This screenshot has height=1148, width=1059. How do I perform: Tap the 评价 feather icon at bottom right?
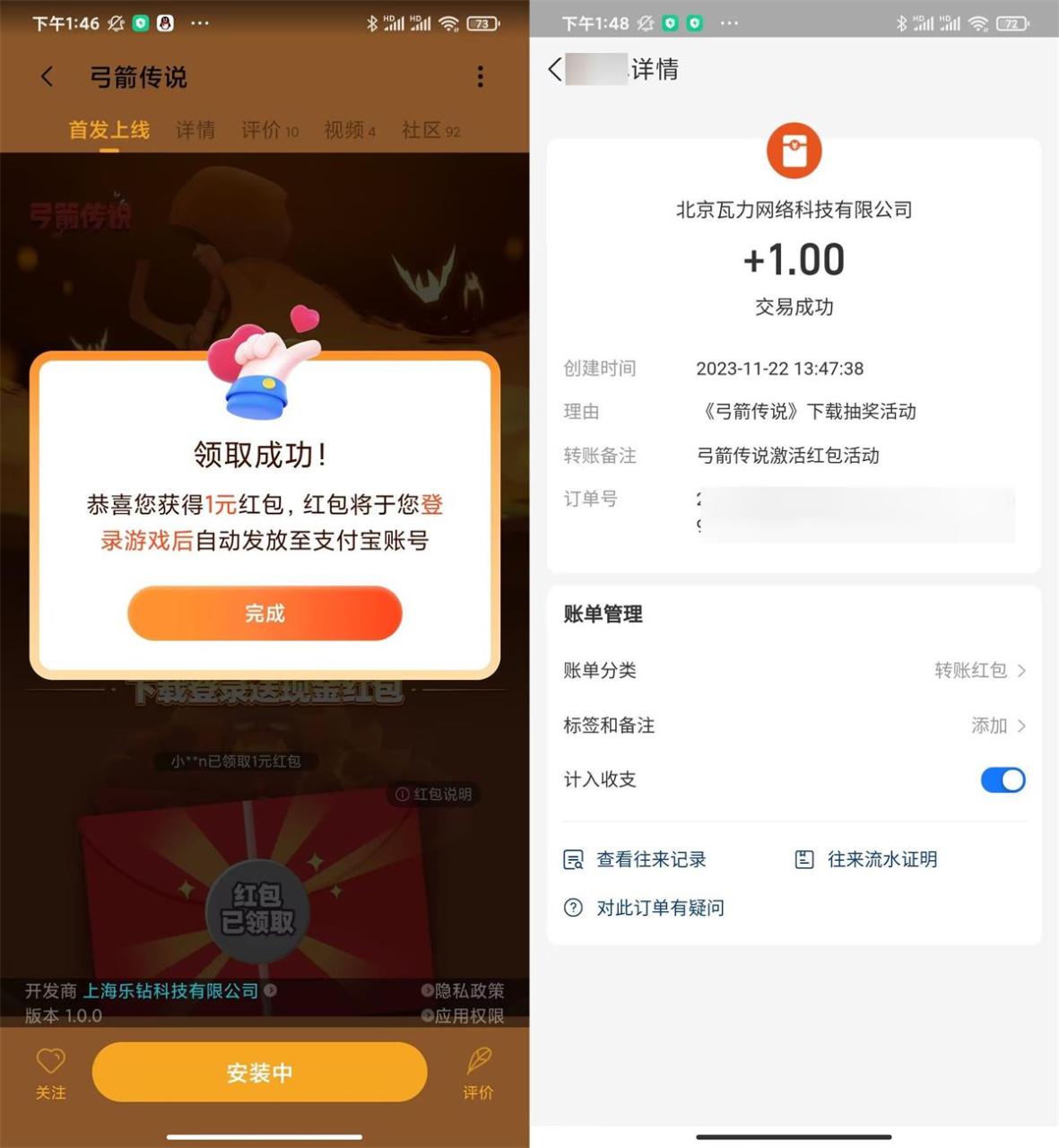click(478, 1063)
